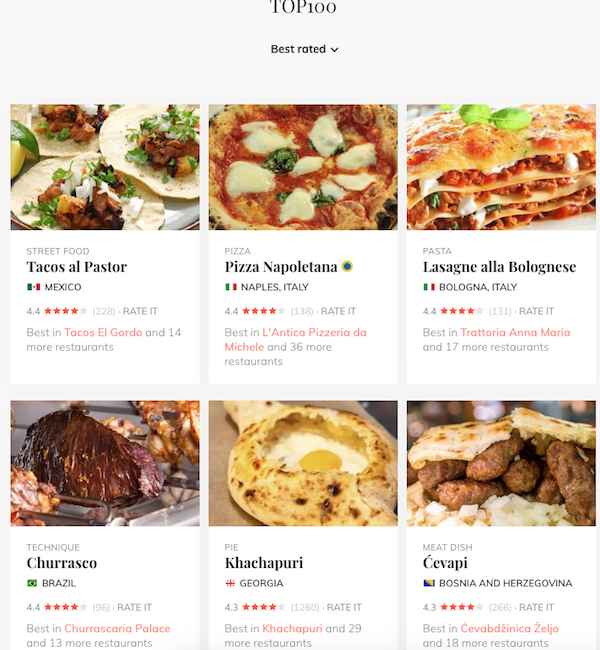Image resolution: width=600 pixels, height=650 pixels.
Task: Open the Churrasco dish photo
Action: [104, 463]
